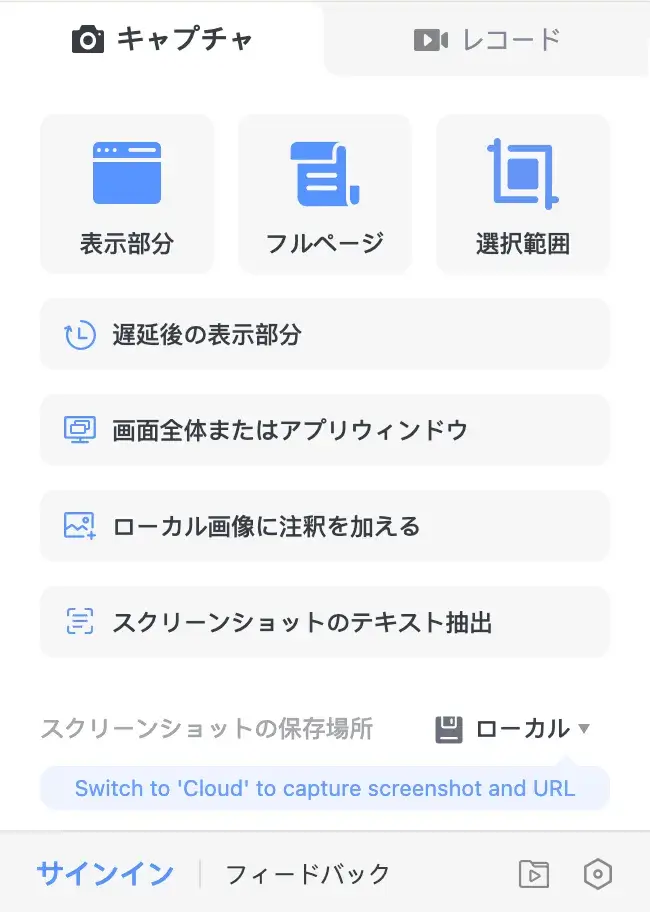Viewport: 650px width, 912px height.
Task: Start 遅延後の表示部分 delayed capture
Action: point(325,334)
